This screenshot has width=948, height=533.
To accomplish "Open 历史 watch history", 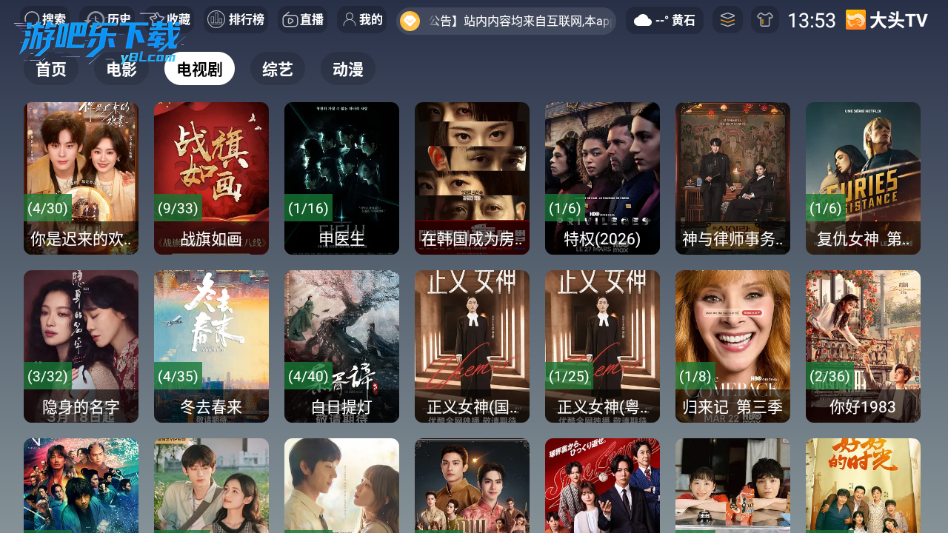I will [108, 20].
